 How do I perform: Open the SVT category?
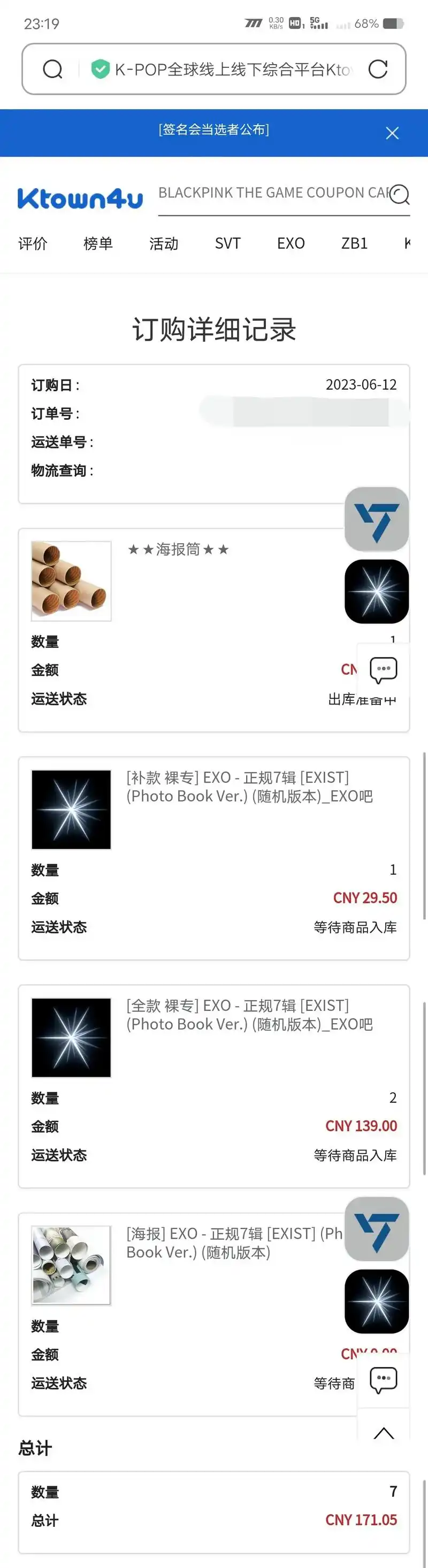point(228,243)
